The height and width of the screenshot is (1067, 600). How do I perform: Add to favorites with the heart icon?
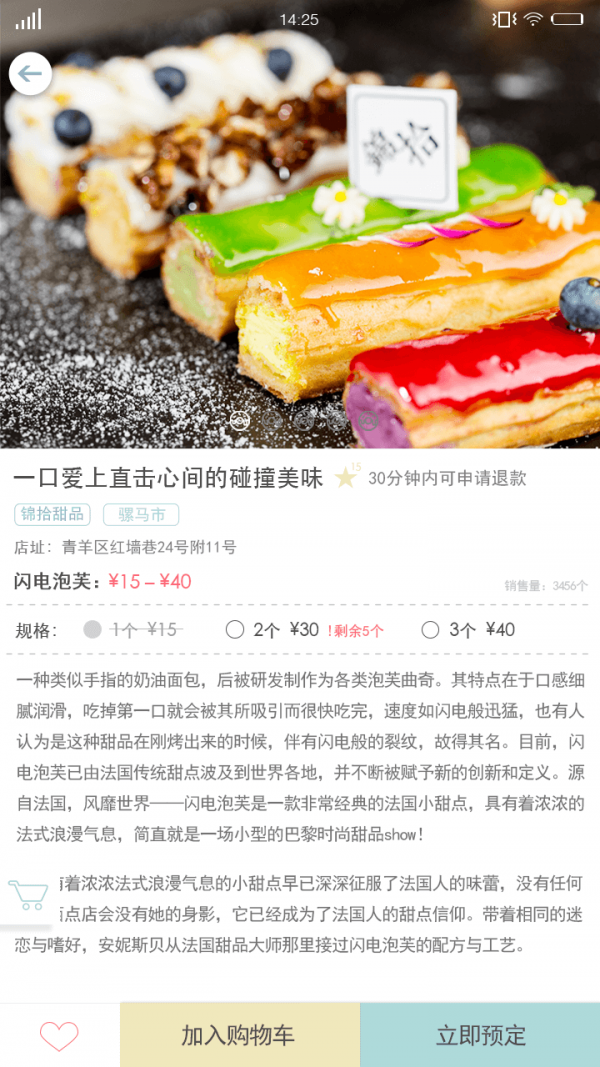[59, 1035]
